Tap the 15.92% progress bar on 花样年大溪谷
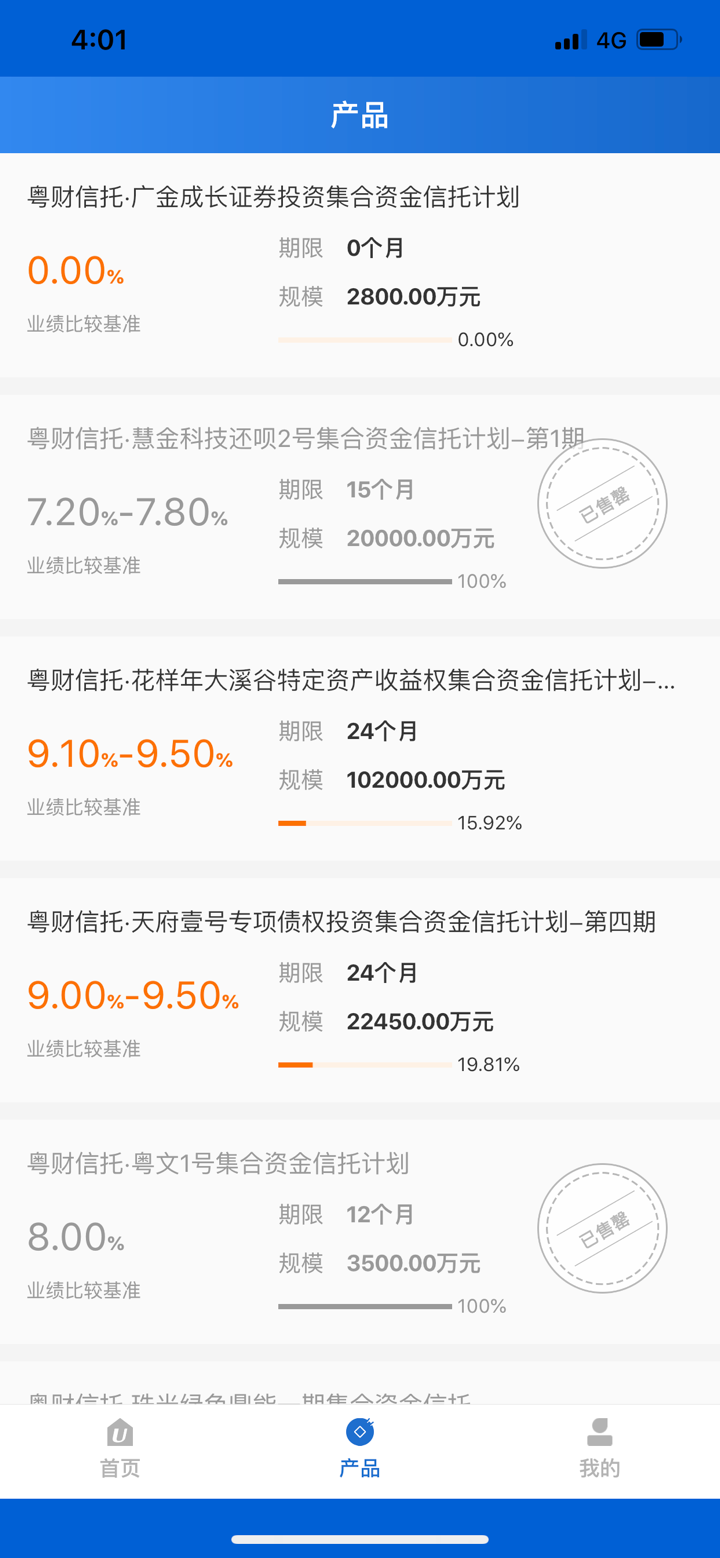The width and height of the screenshot is (720, 1558). pos(363,822)
